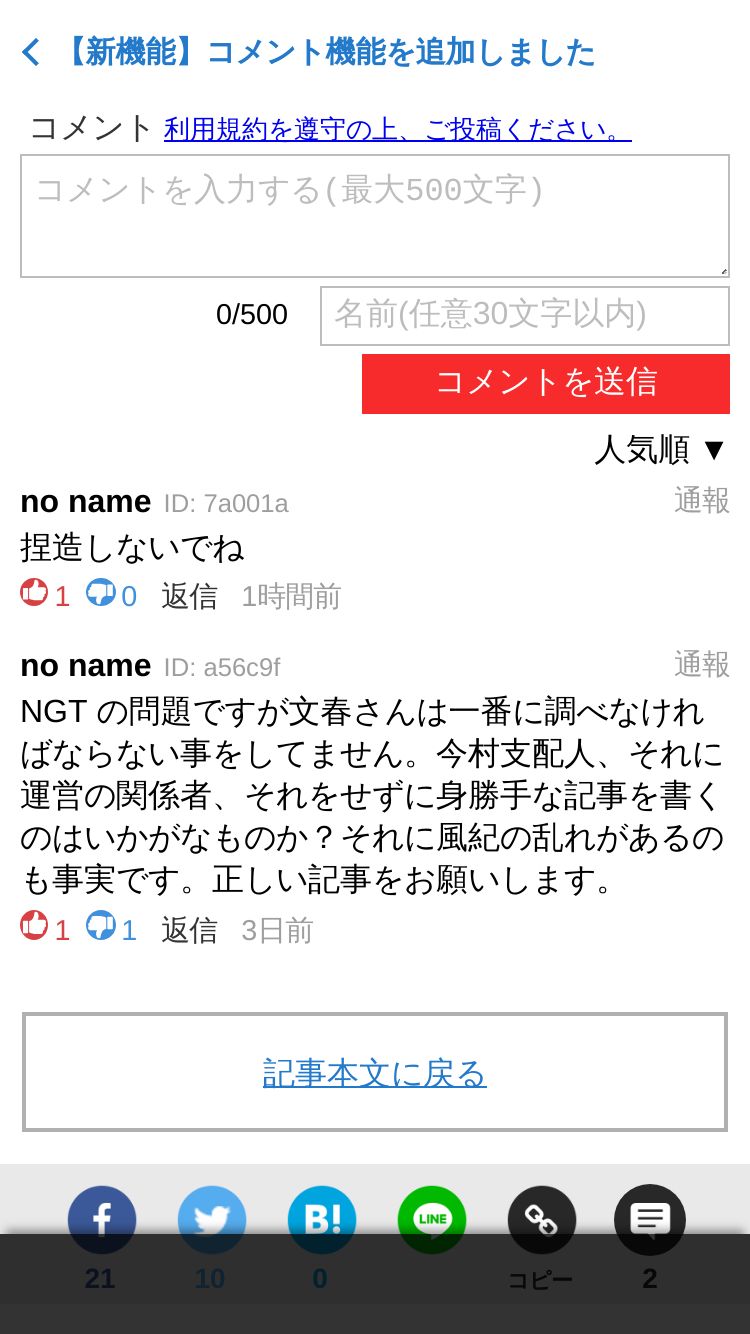Return to article via 記事本文に戻る
This screenshot has height=1334, width=750.
click(375, 1072)
